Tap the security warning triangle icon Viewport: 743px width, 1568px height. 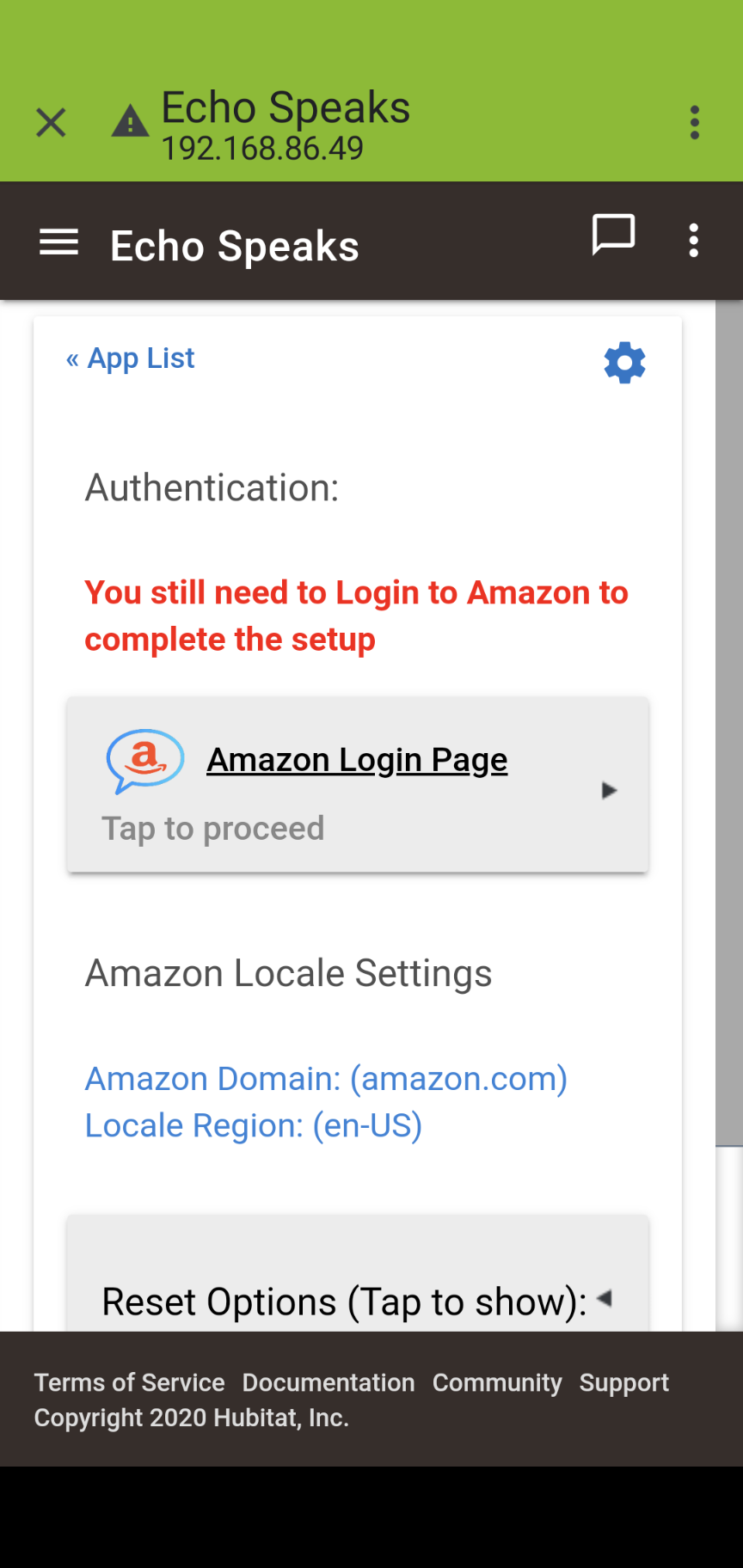[x=131, y=122]
